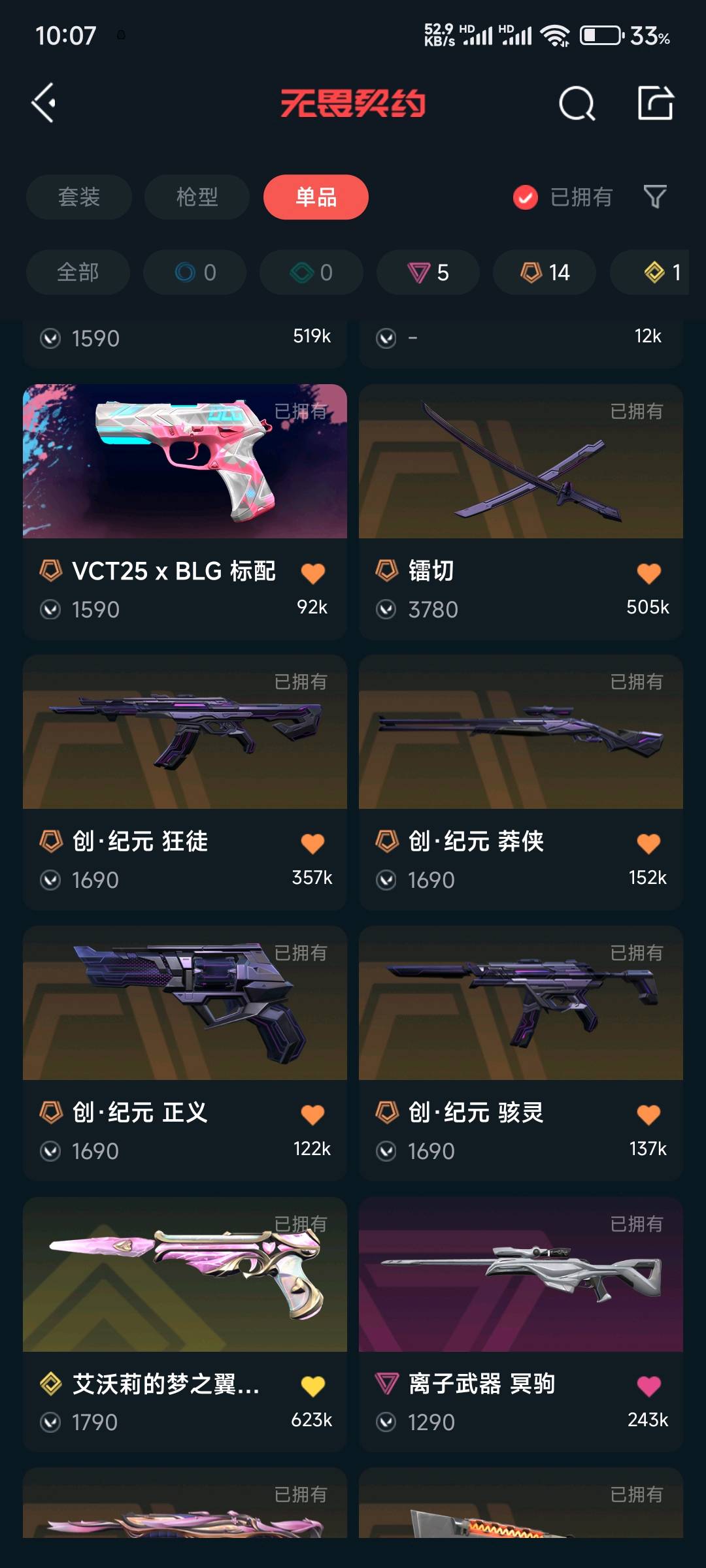Unfavorite the heart on 创·纪元 正义
706x1568 pixels.
click(x=312, y=1114)
